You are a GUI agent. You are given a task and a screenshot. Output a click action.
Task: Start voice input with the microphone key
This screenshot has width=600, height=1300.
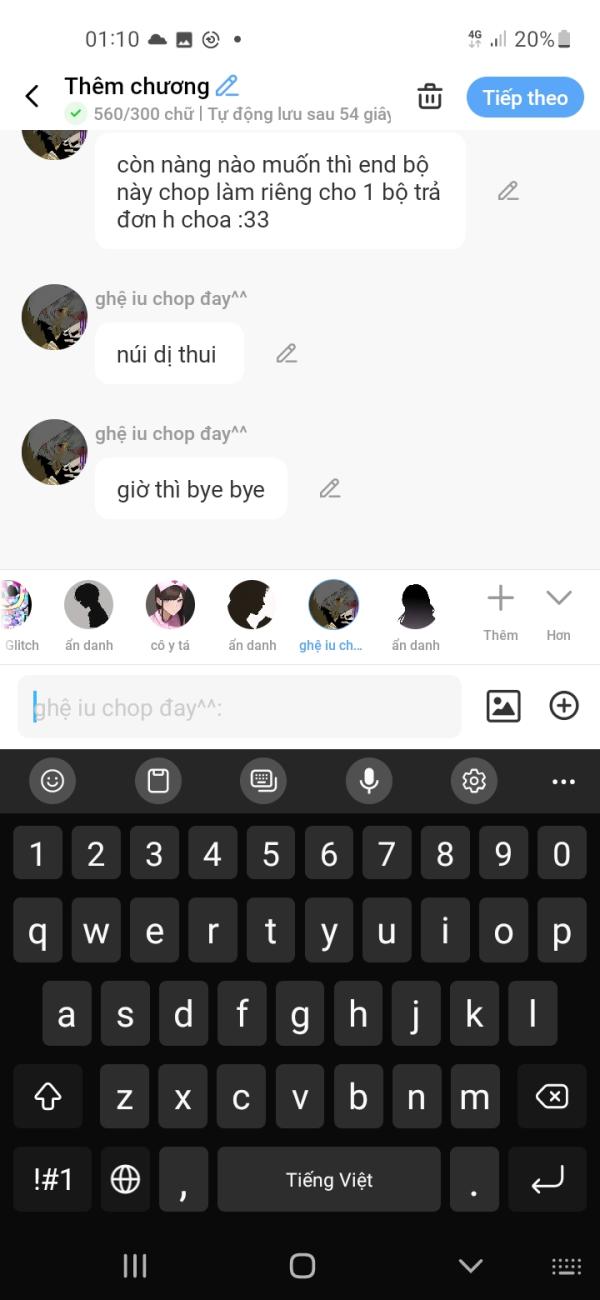pos(369,781)
